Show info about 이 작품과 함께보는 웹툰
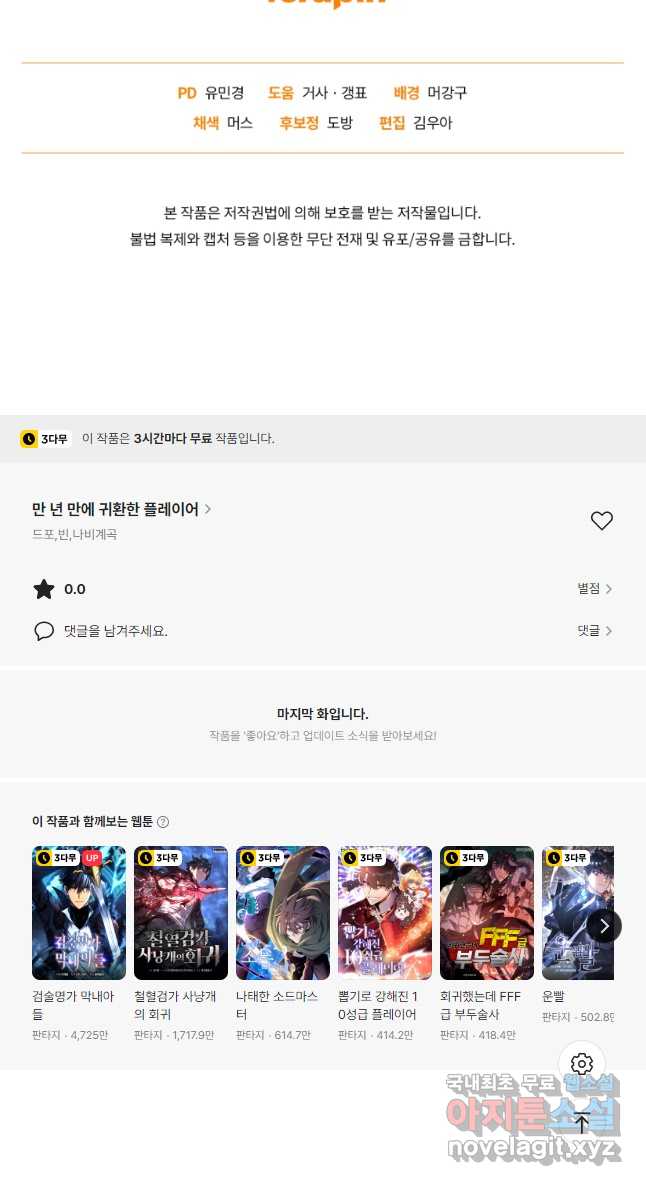The height and width of the screenshot is (1186, 646). (163, 822)
